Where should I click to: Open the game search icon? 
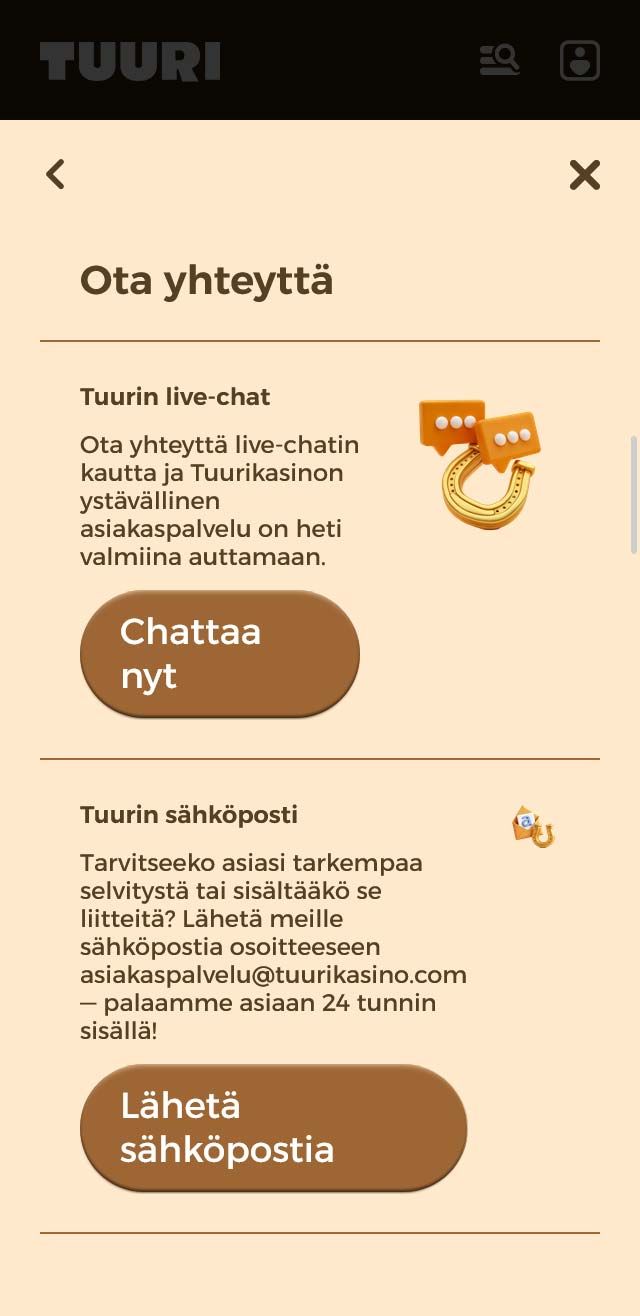[500, 60]
